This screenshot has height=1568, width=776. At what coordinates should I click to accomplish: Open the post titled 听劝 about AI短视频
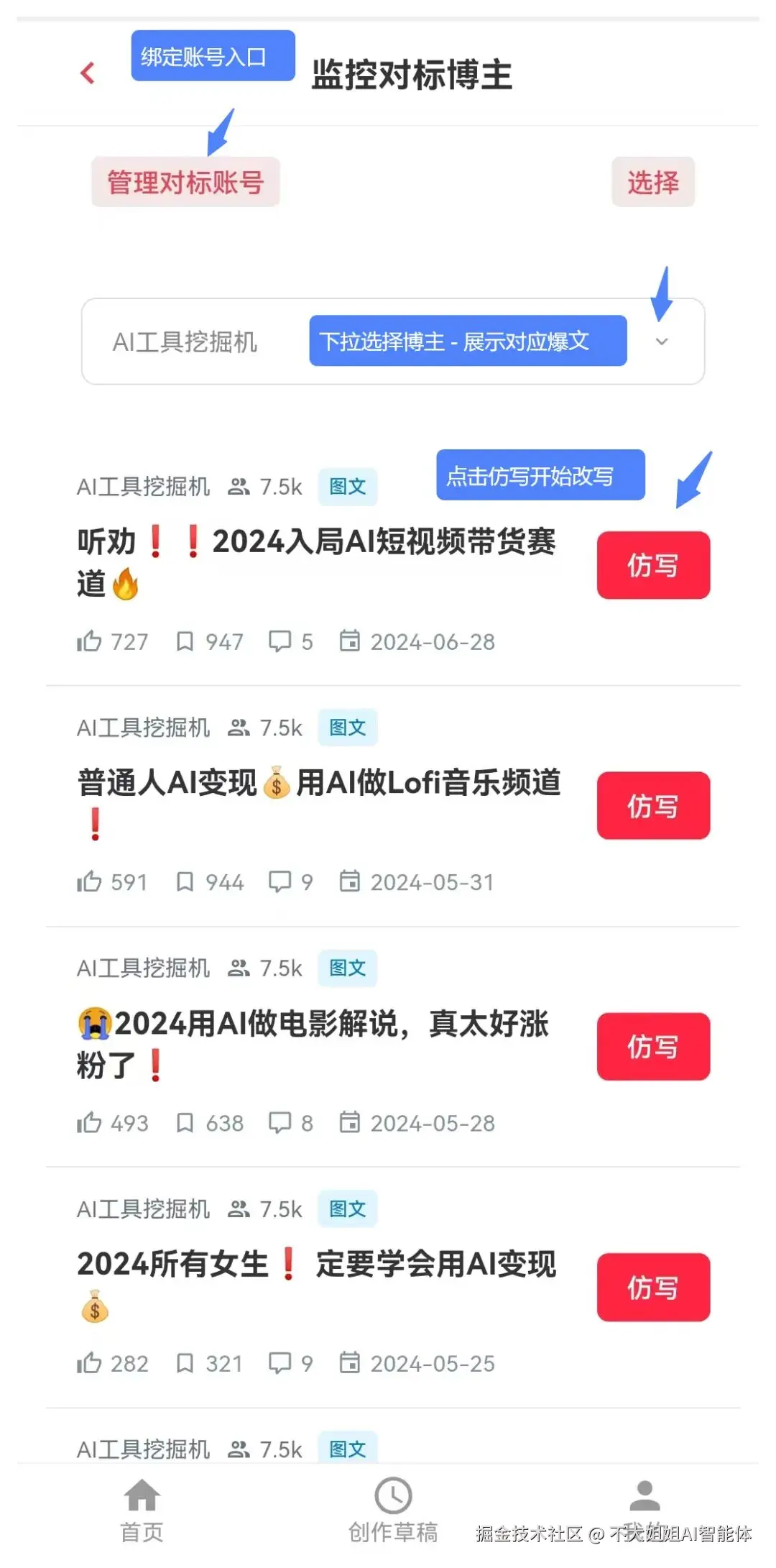point(316,563)
